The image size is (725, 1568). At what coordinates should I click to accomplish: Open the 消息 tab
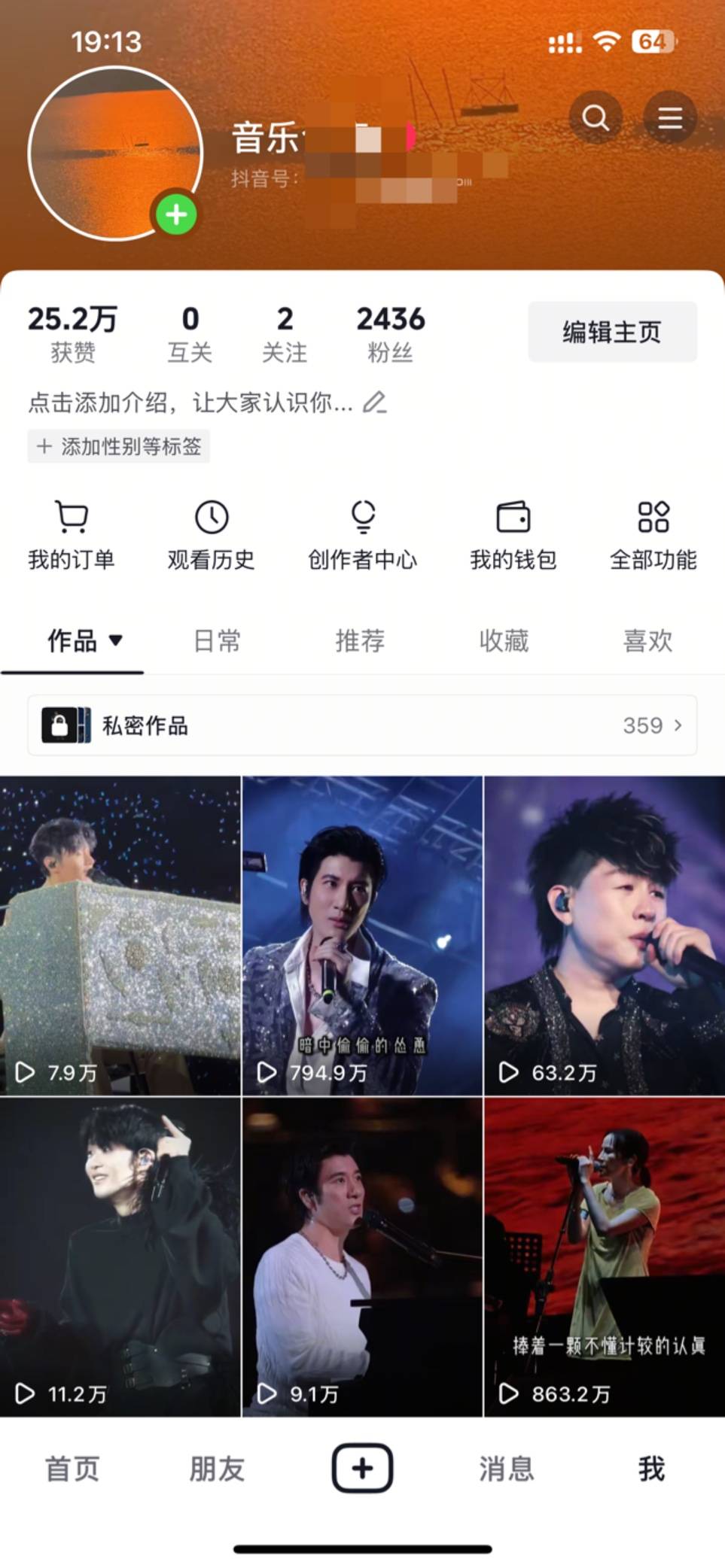pos(506,1469)
